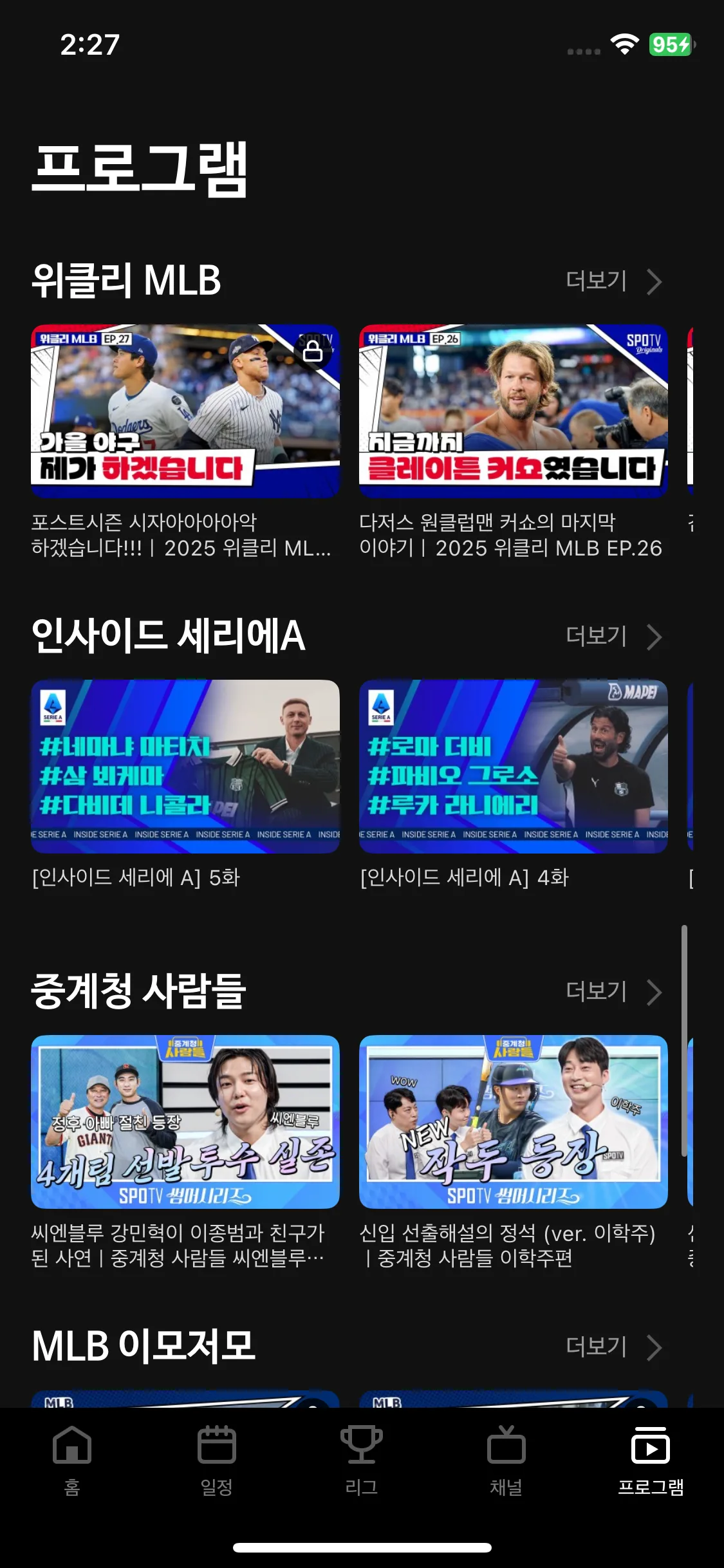Select the 프로그램 tab

651,1460
